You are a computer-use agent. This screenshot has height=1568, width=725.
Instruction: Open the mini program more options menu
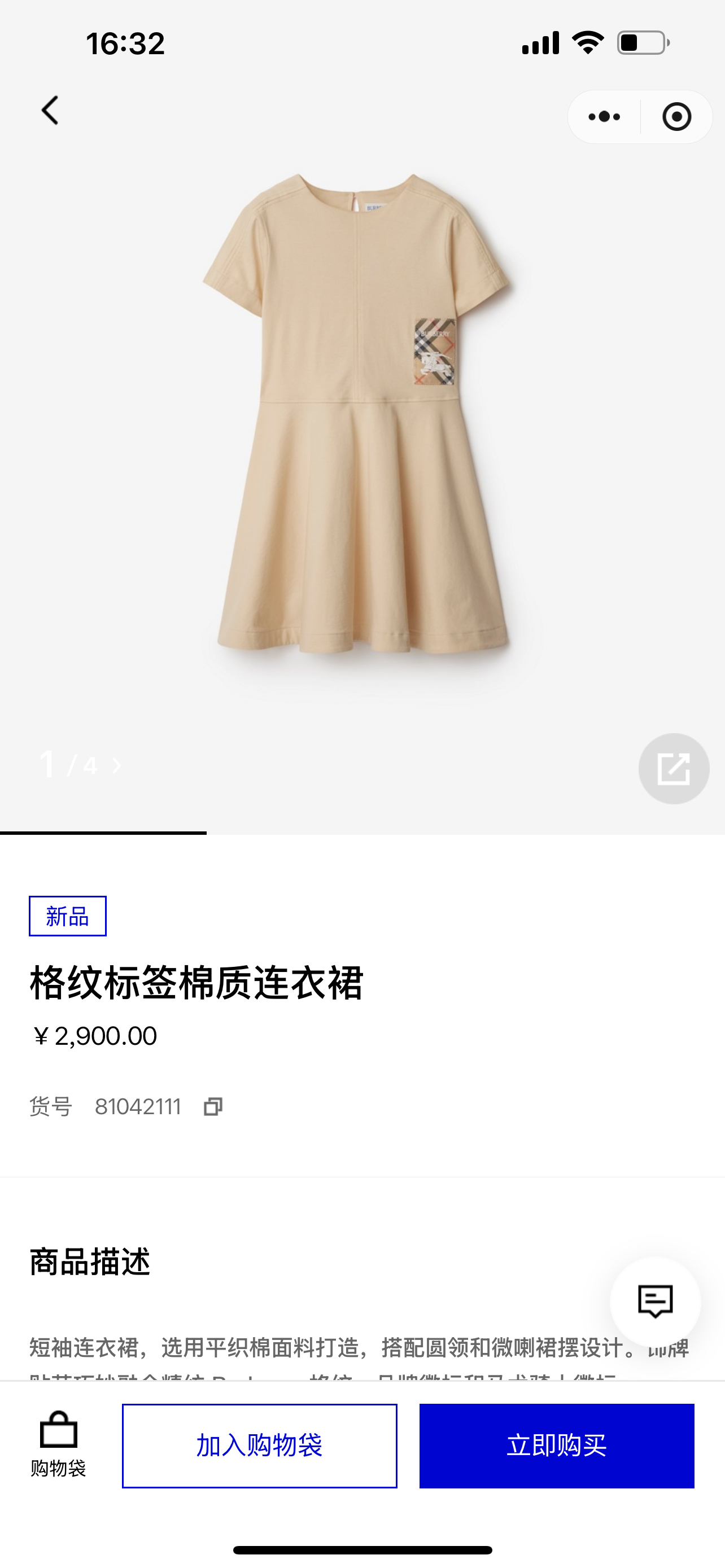coord(604,117)
